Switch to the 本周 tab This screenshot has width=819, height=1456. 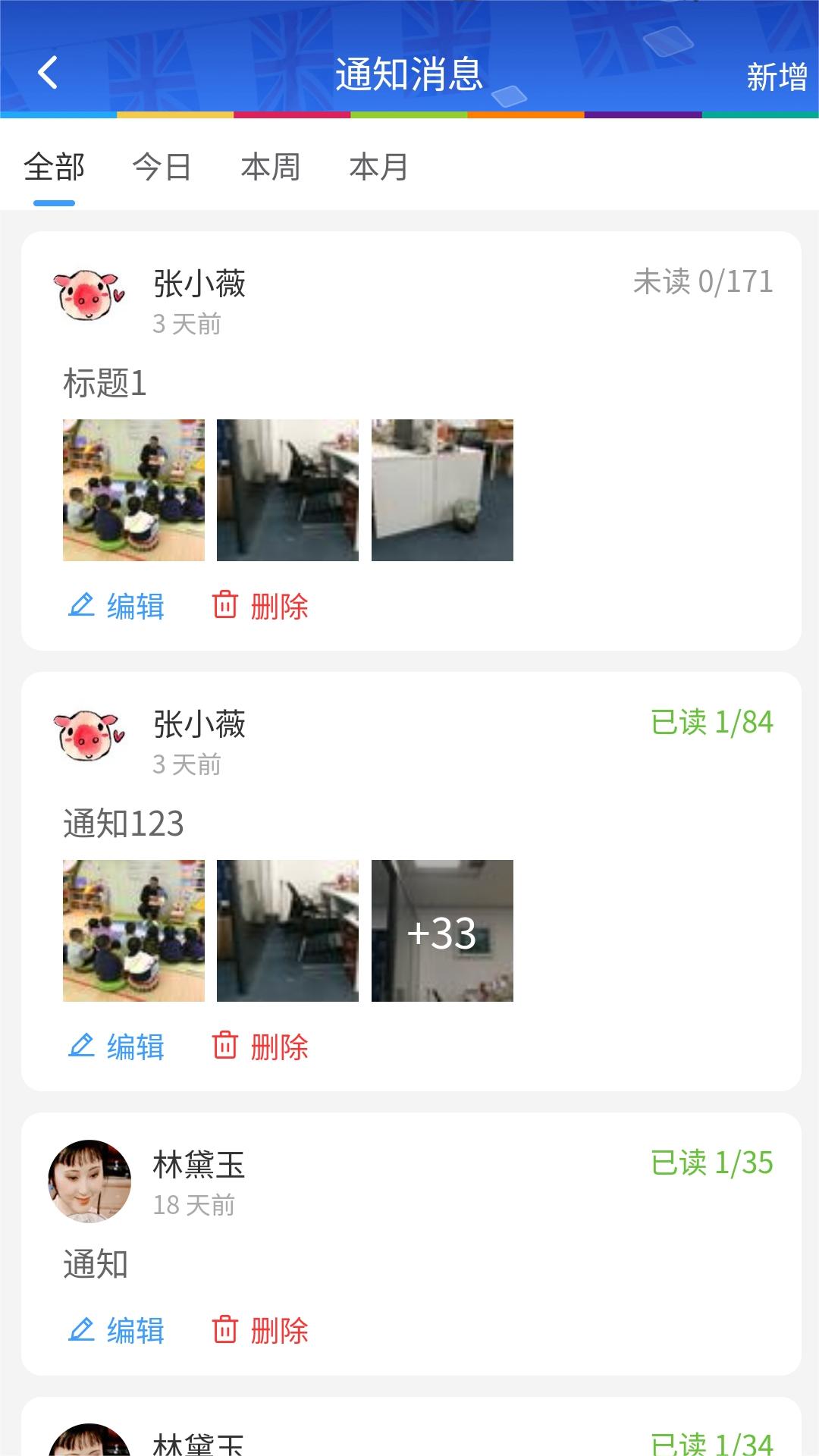271,168
